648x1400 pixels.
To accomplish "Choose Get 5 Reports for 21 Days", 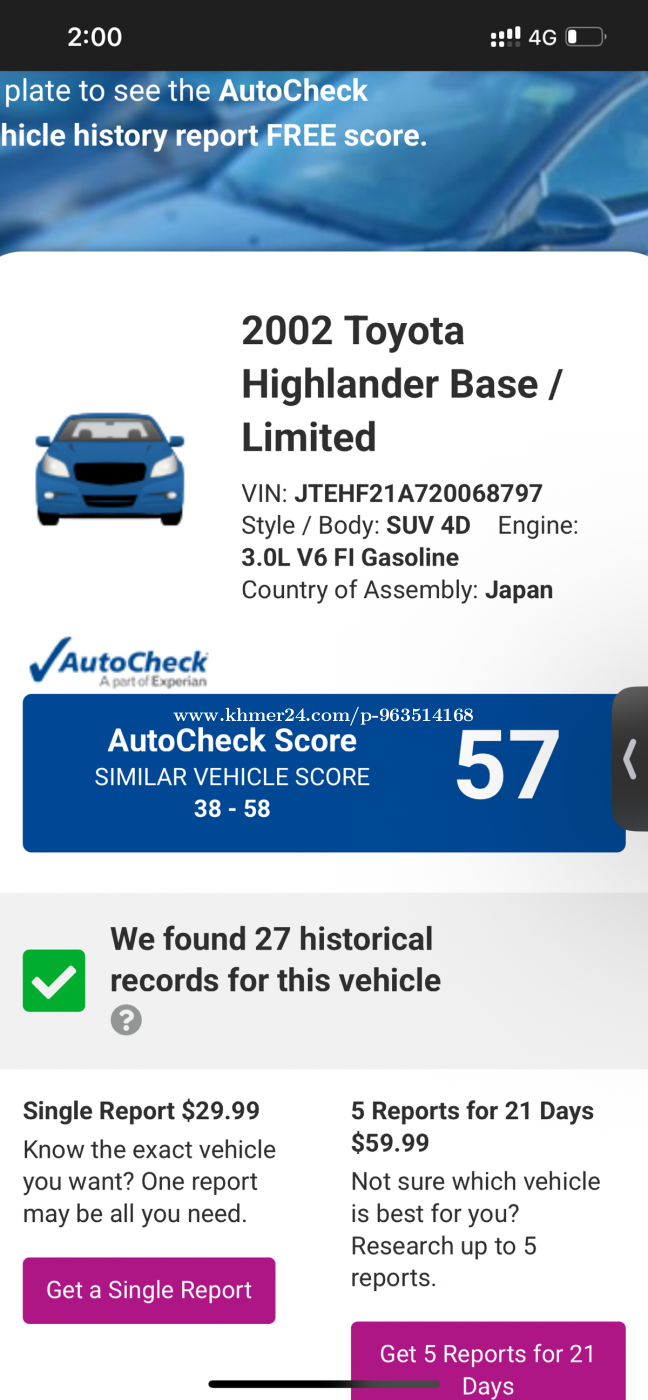I will pos(488,1361).
